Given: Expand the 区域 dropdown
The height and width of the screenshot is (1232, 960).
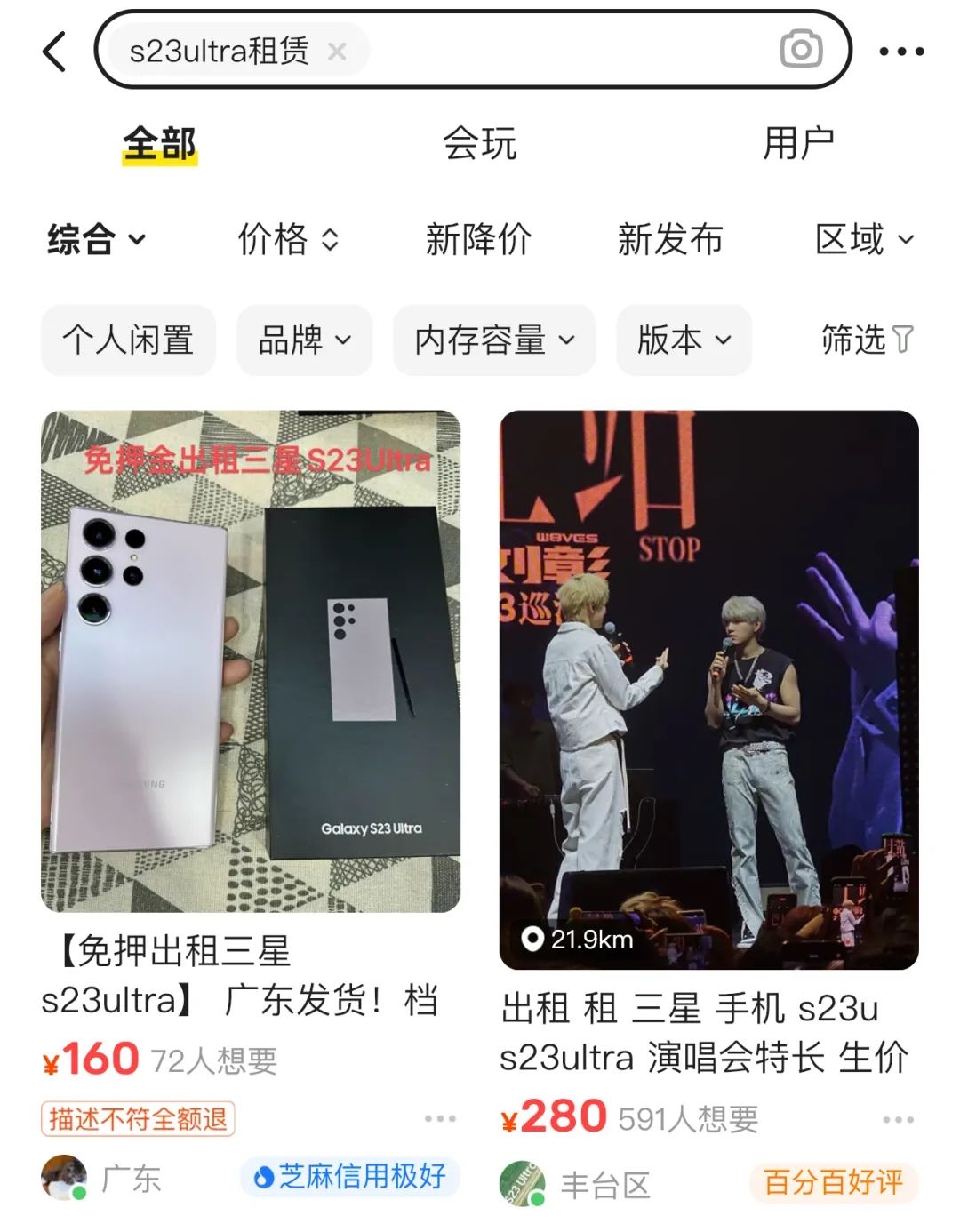Looking at the screenshot, I should pos(864,239).
